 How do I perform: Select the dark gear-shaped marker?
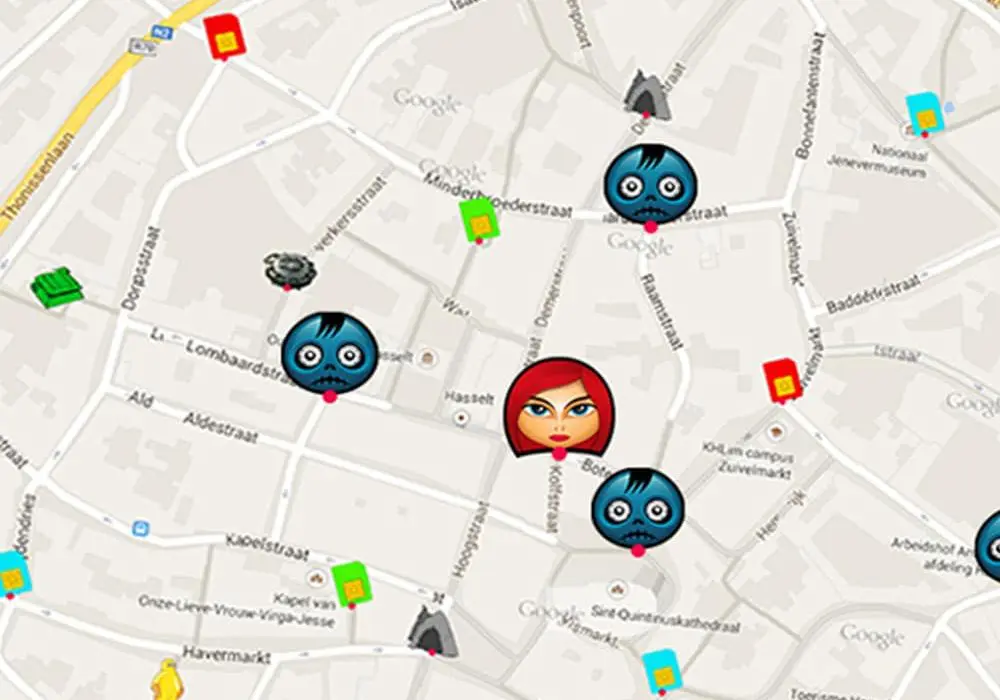click(290, 269)
